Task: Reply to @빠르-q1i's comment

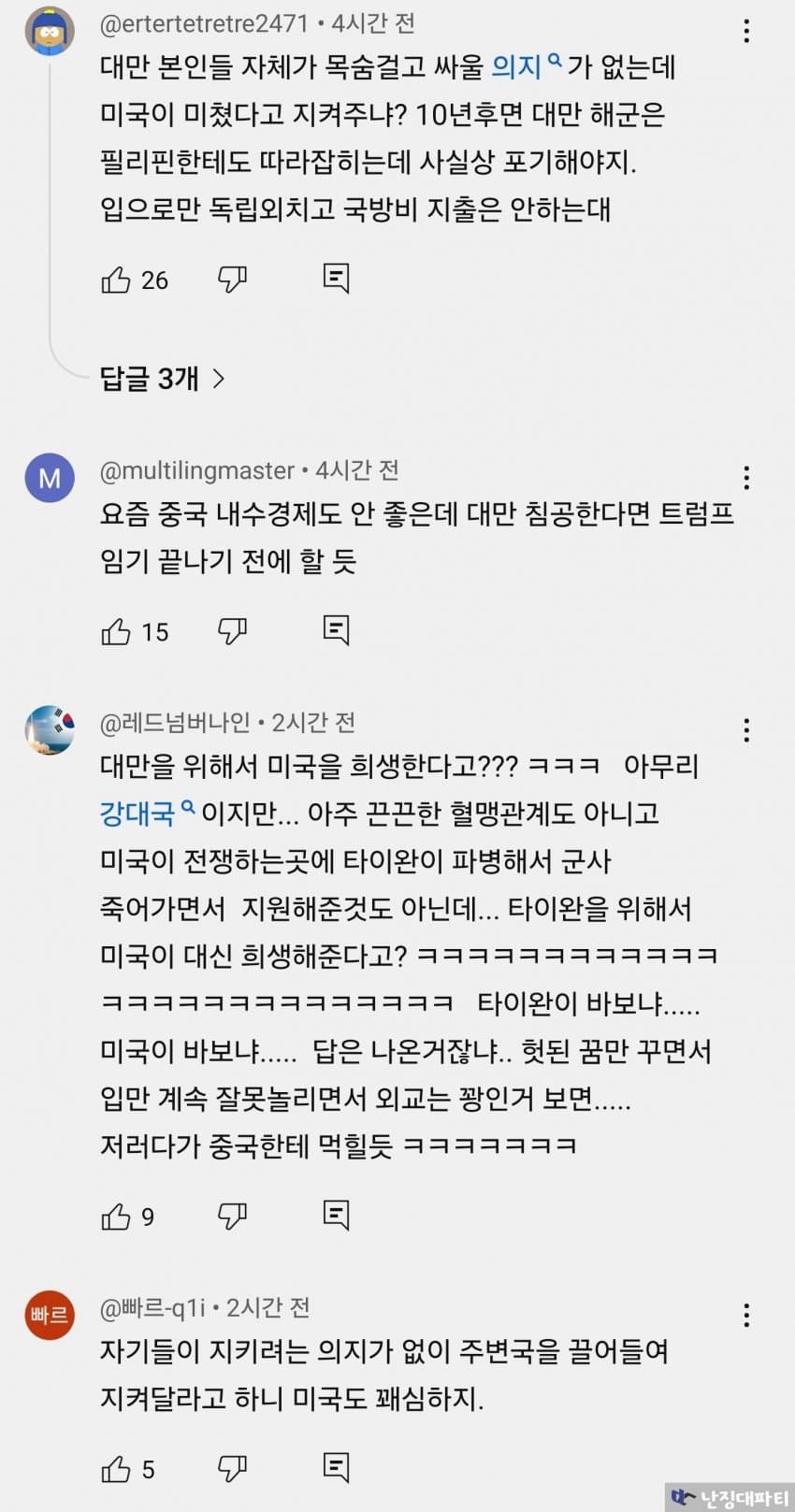Action: coord(336,1467)
